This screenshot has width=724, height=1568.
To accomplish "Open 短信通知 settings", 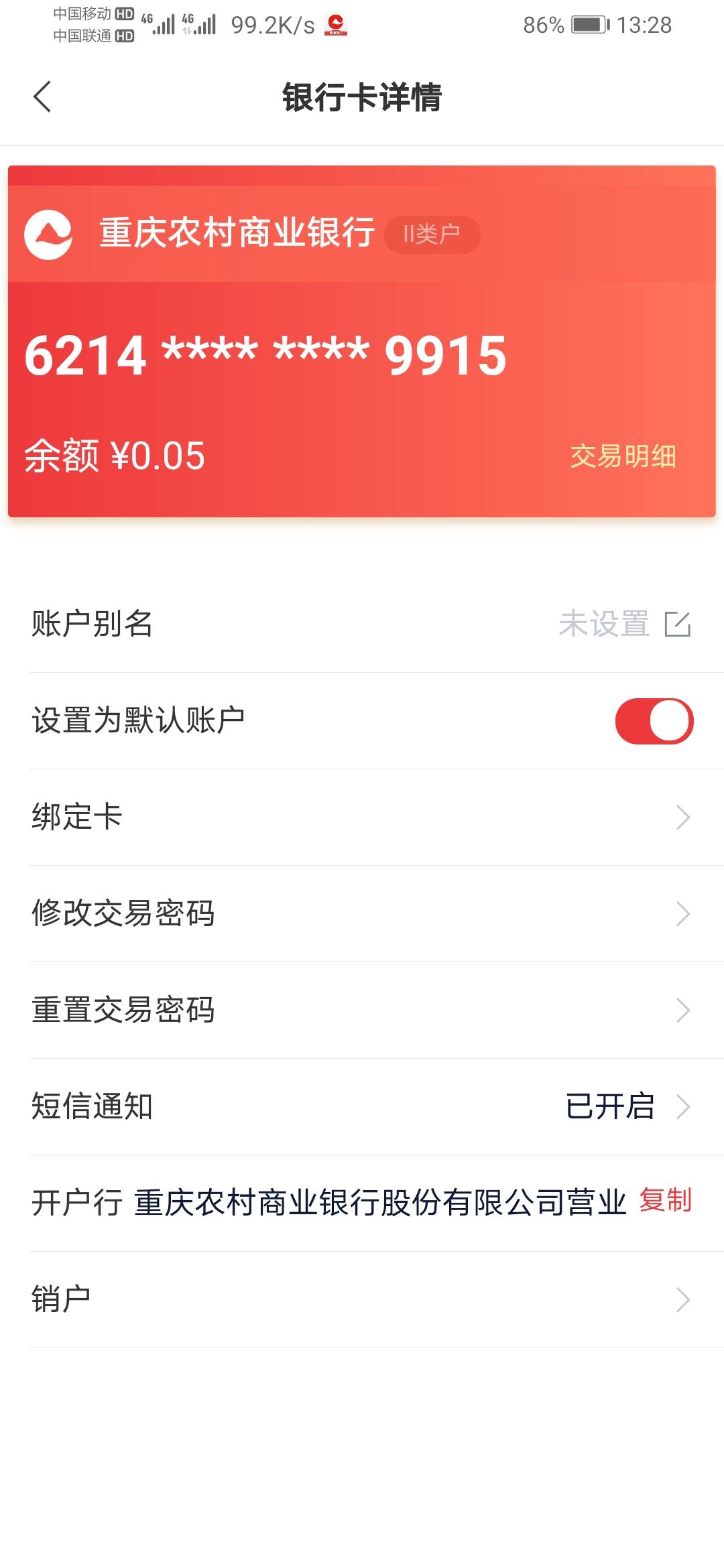I will (362, 1107).
